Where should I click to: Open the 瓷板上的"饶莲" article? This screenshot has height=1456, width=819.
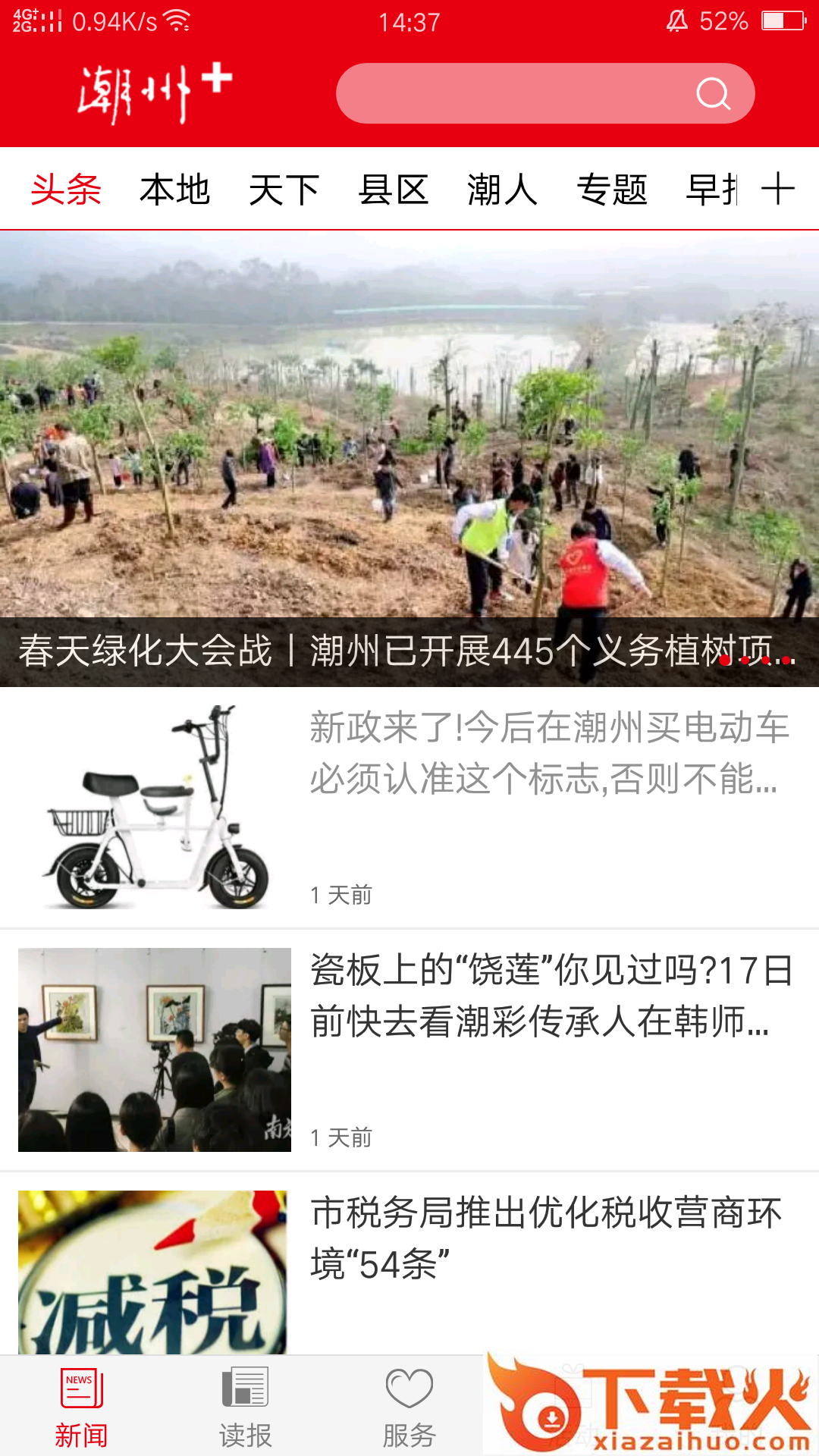(x=551, y=996)
